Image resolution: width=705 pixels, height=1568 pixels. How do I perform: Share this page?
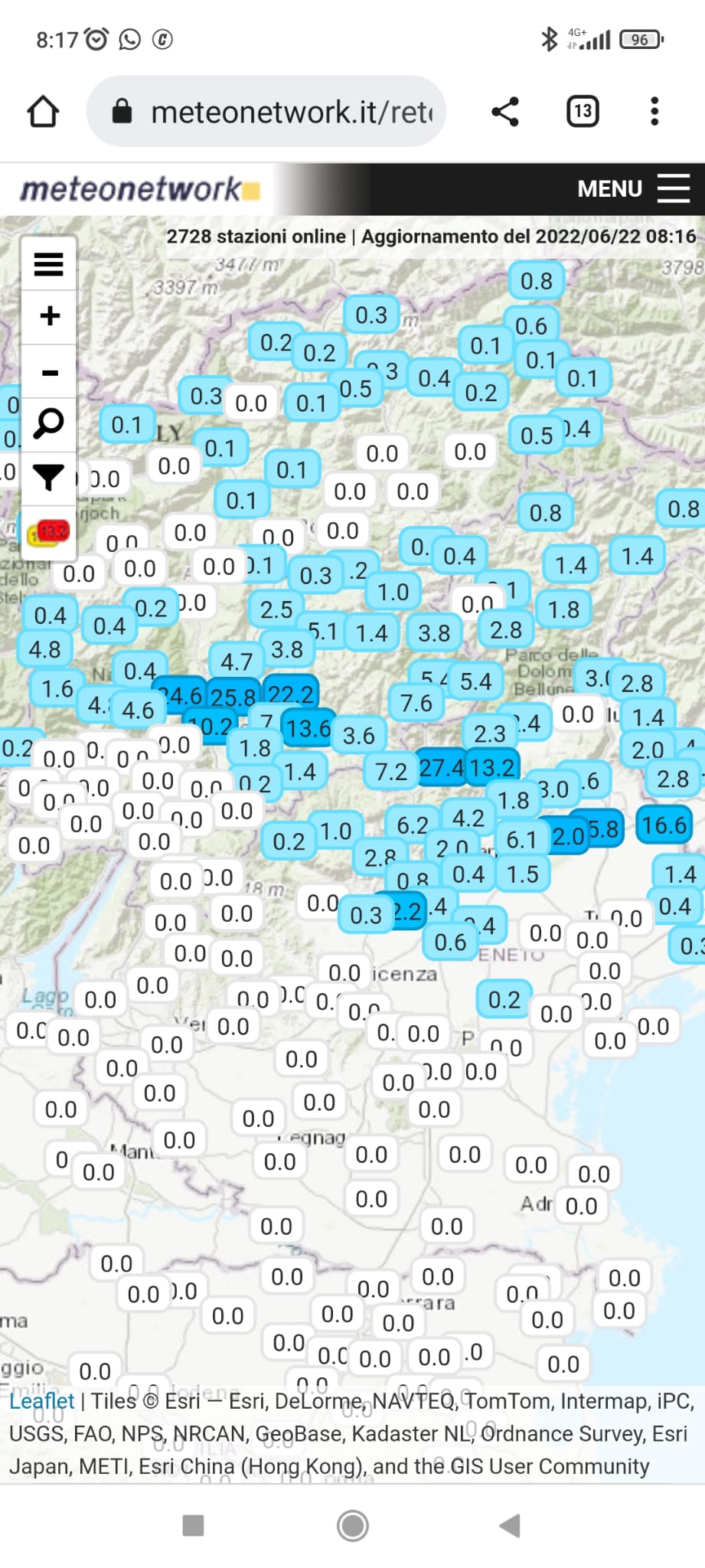click(x=505, y=112)
